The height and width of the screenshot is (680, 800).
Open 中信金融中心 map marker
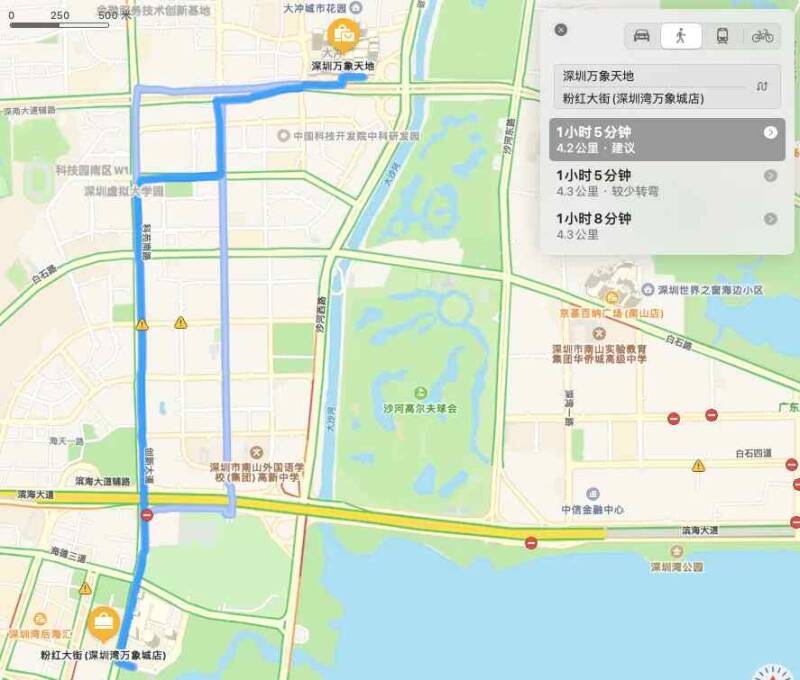pyautogui.click(x=593, y=494)
